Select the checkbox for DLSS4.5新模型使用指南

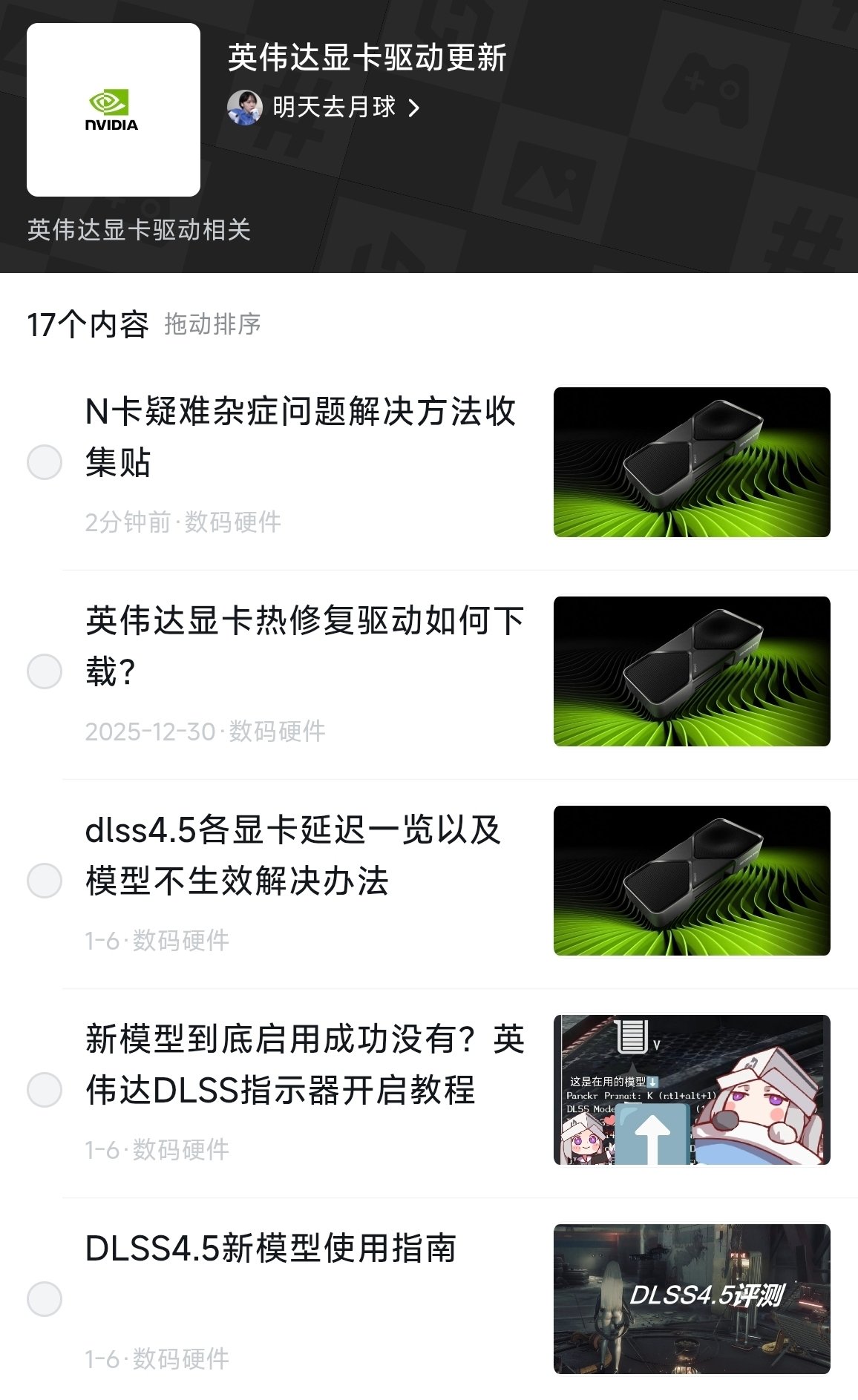tap(45, 1299)
